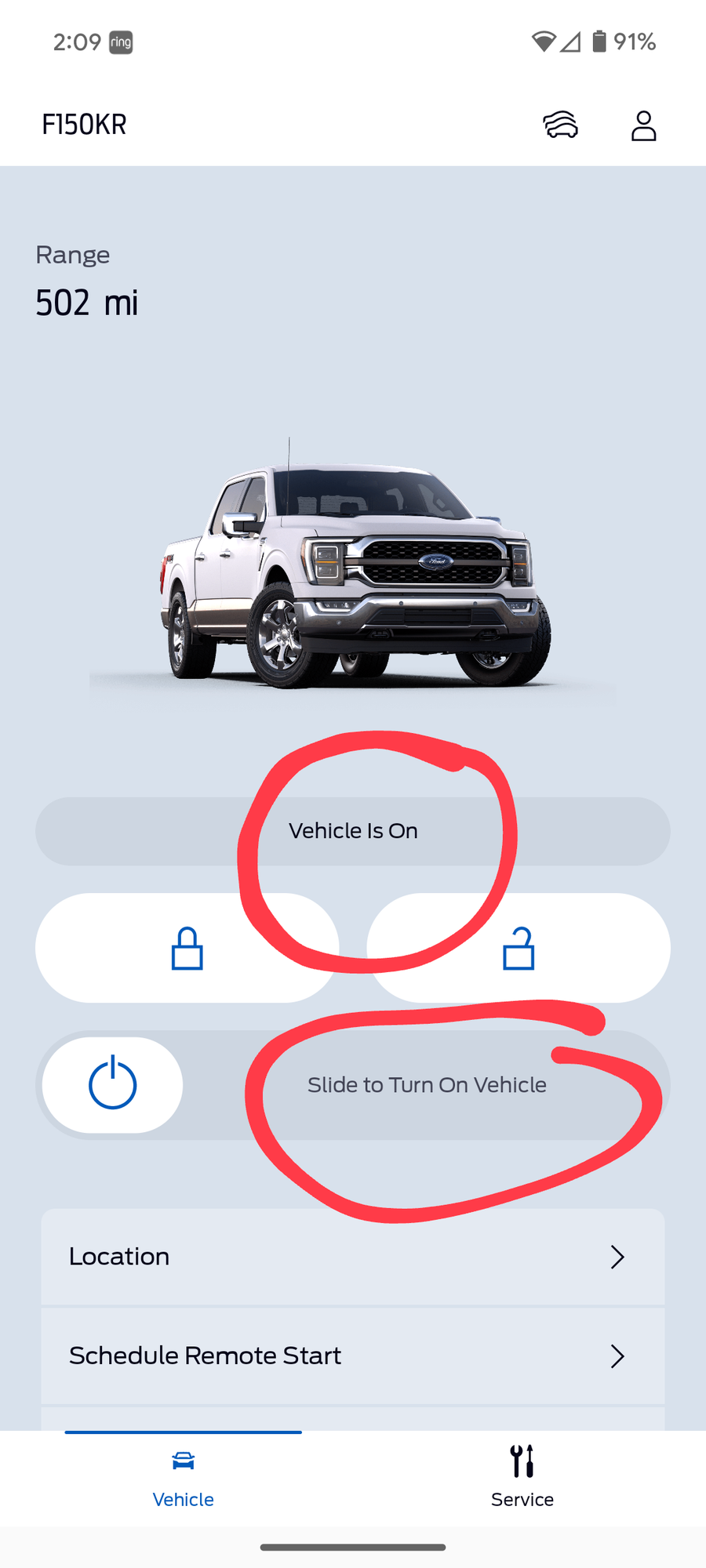Tap the power icon on the remote start slider
Screen dimensions: 706x1568
tap(111, 1084)
